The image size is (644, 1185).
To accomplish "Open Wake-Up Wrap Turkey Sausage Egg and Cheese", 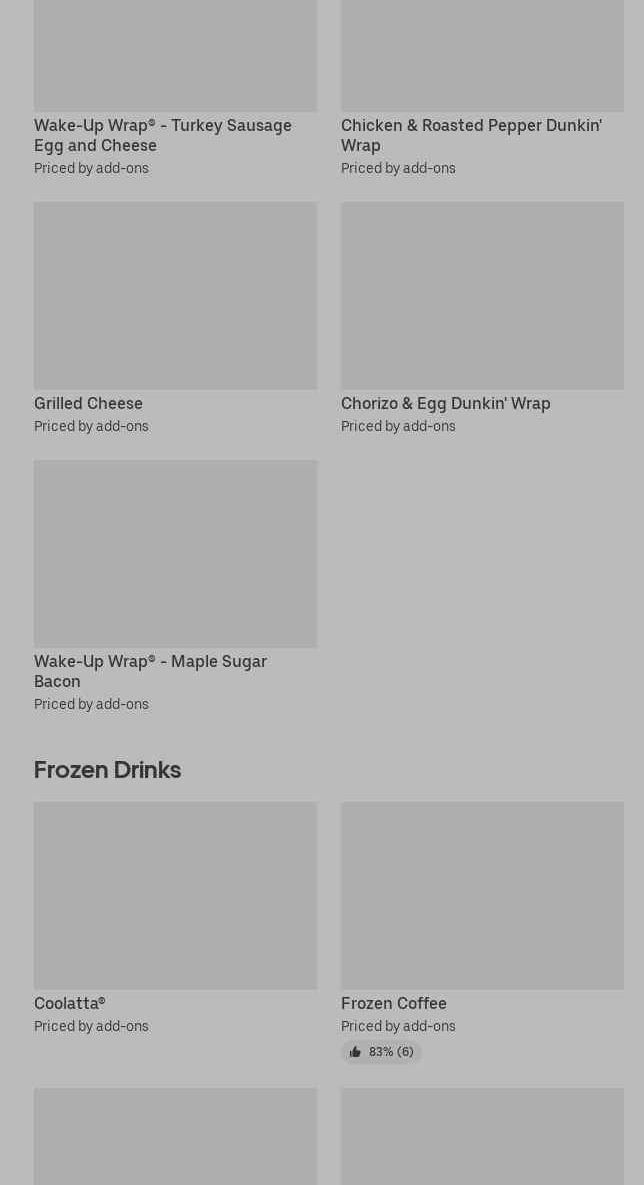I will click(163, 135).
